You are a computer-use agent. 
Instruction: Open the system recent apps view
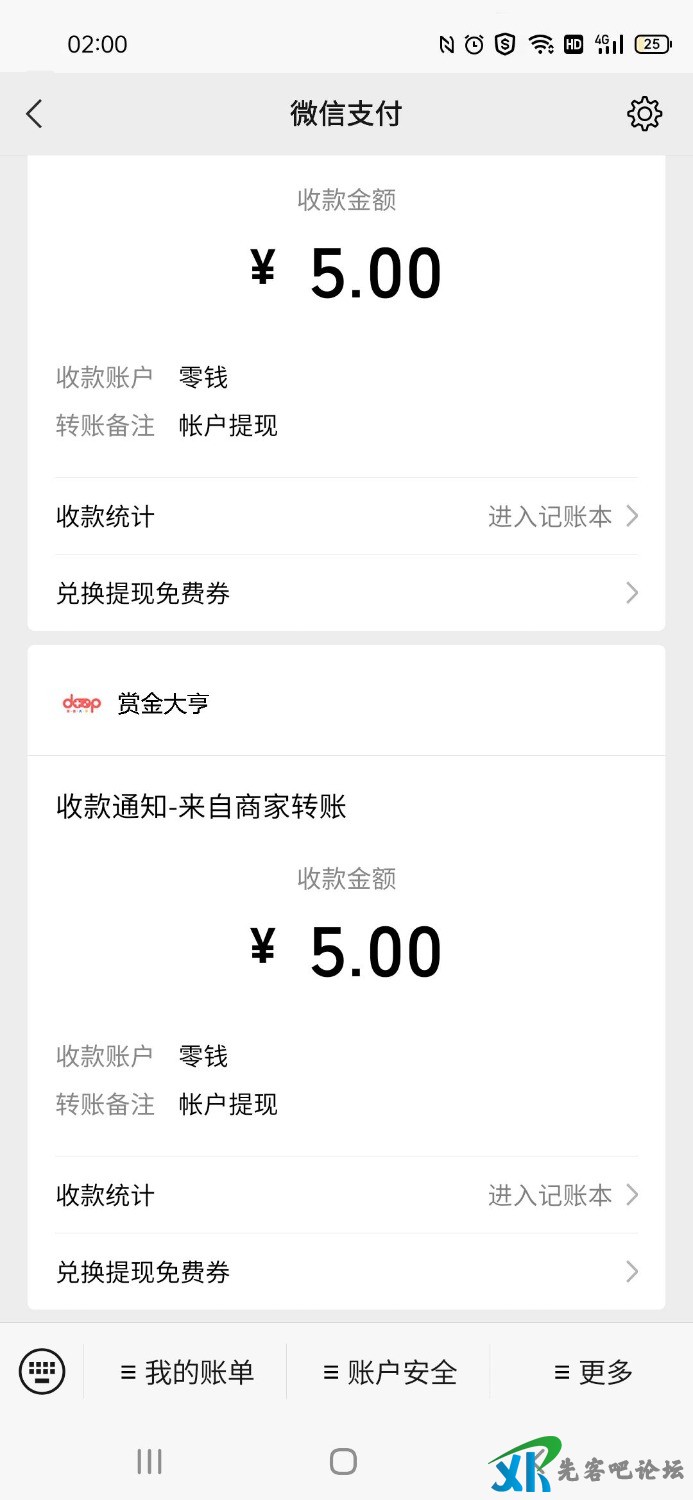[149, 1461]
